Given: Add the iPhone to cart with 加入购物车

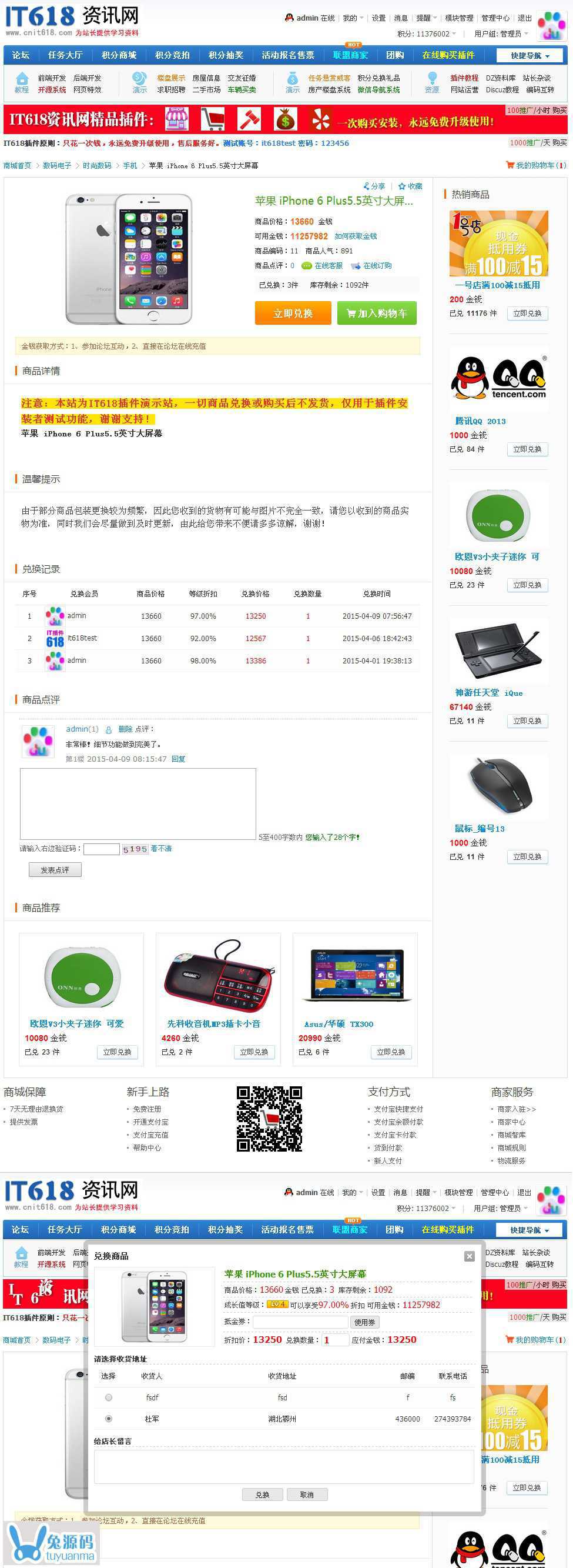Looking at the screenshot, I should [x=377, y=313].
